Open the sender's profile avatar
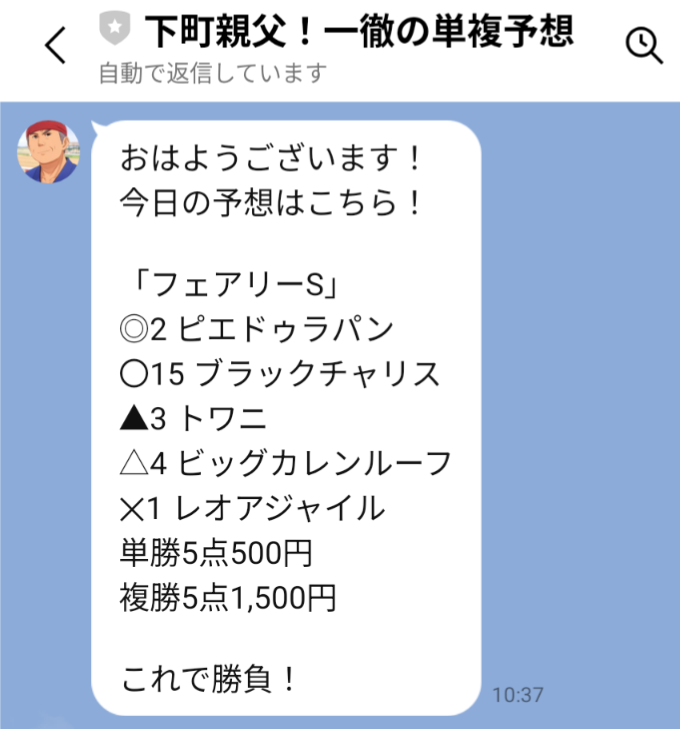The height and width of the screenshot is (729, 680). [x=48, y=151]
